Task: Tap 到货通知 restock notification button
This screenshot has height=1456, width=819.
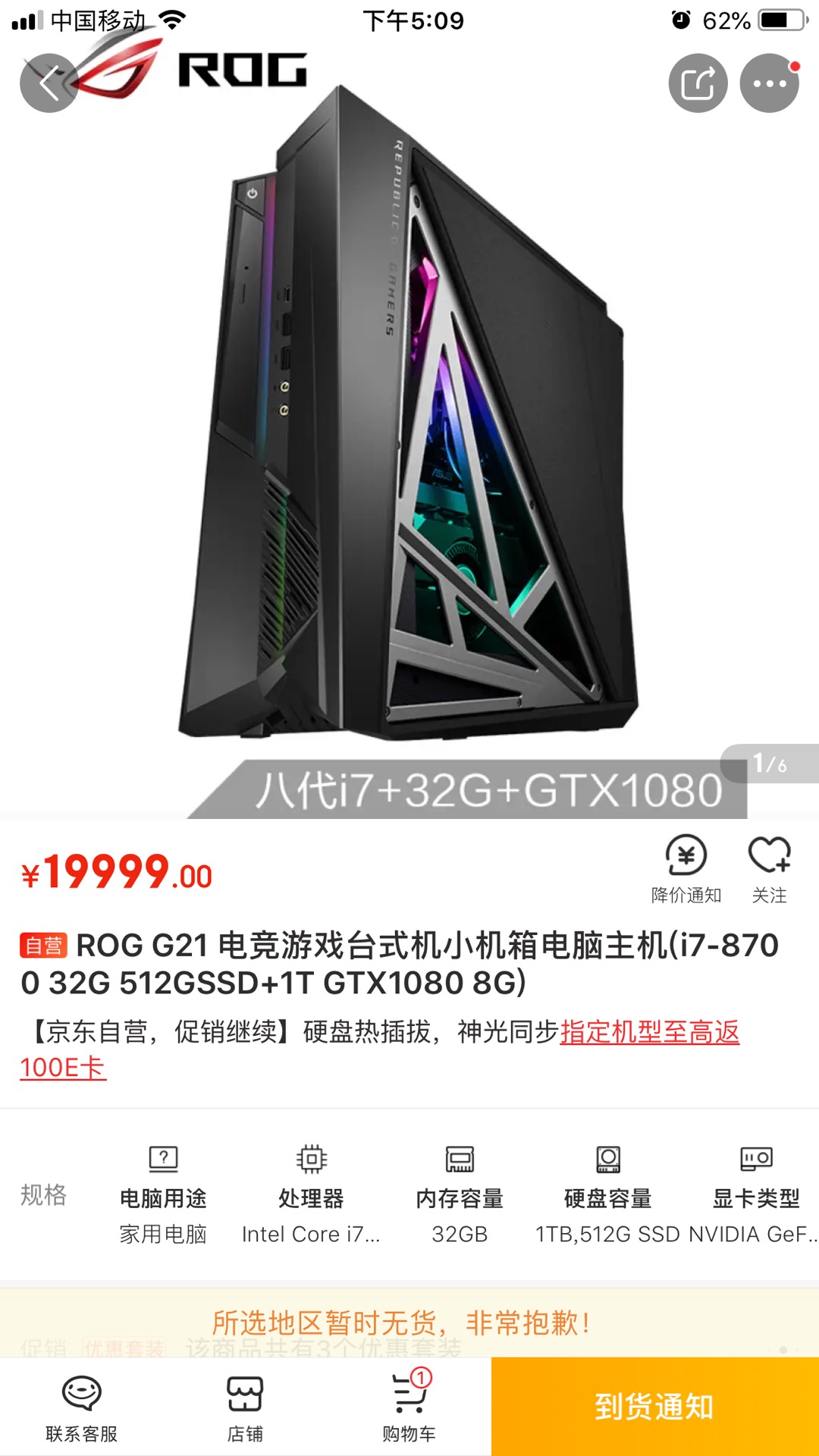Action: point(654,1407)
